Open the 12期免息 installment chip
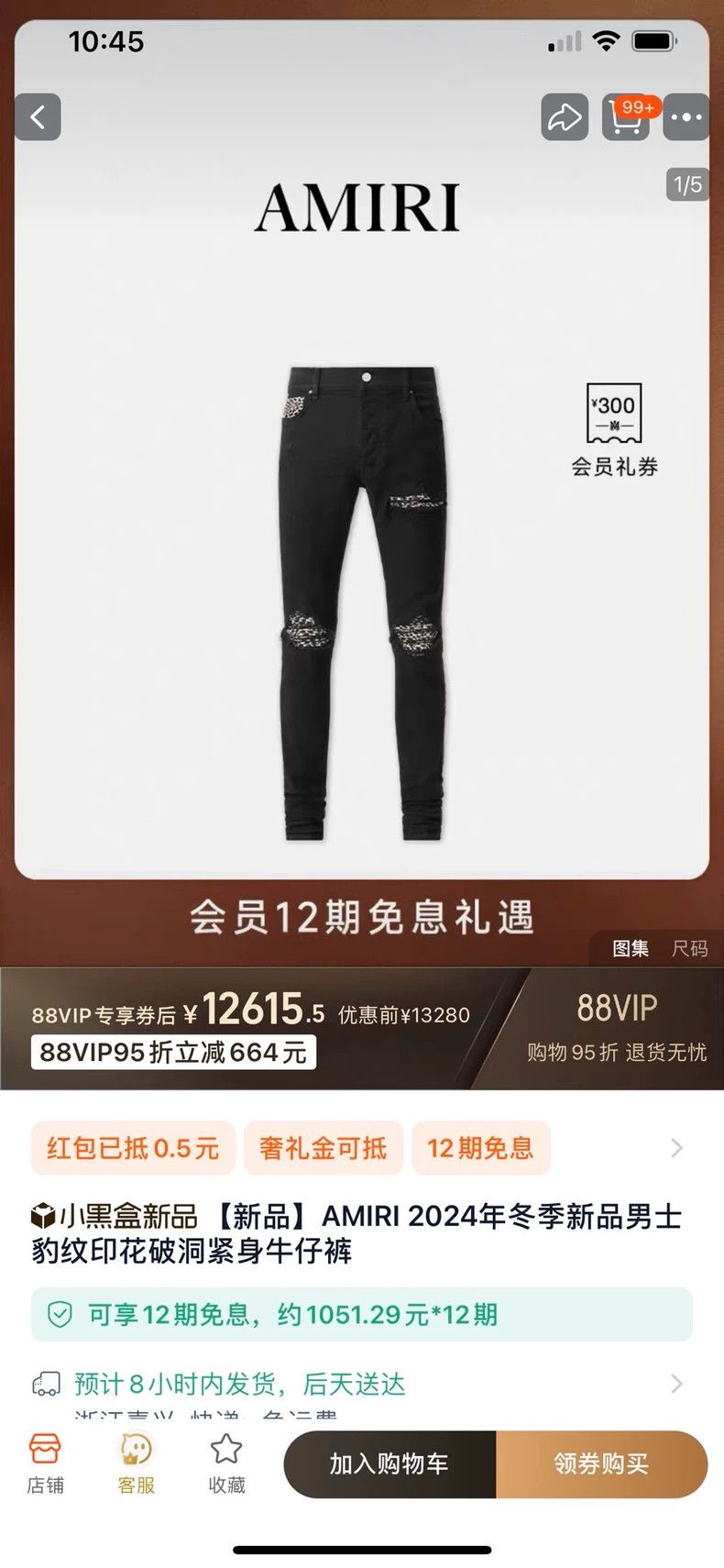The image size is (724, 1568). point(480,1148)
